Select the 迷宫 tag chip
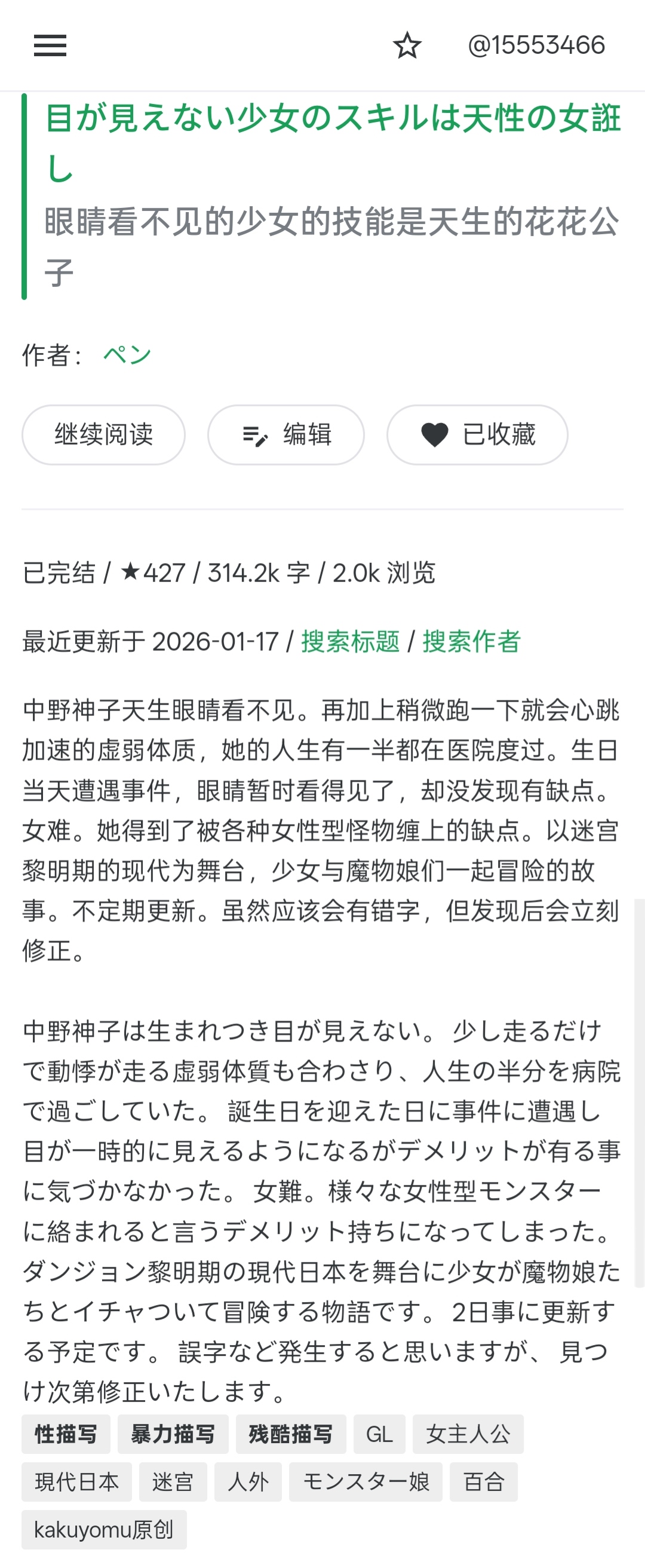Viewport: 645px width, 1568px height. click(173, 1481)
